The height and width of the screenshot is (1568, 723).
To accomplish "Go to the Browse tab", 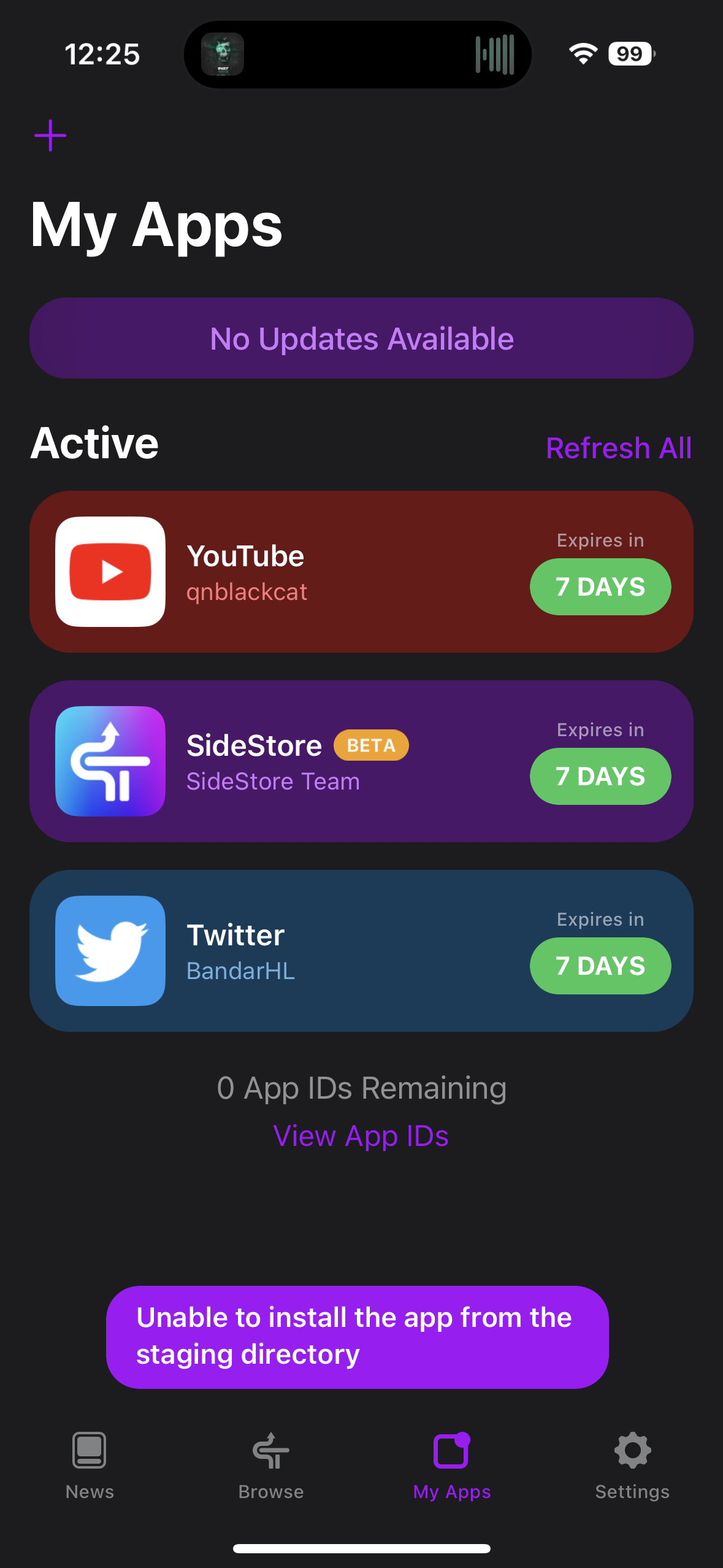I will click(271, 1464).
